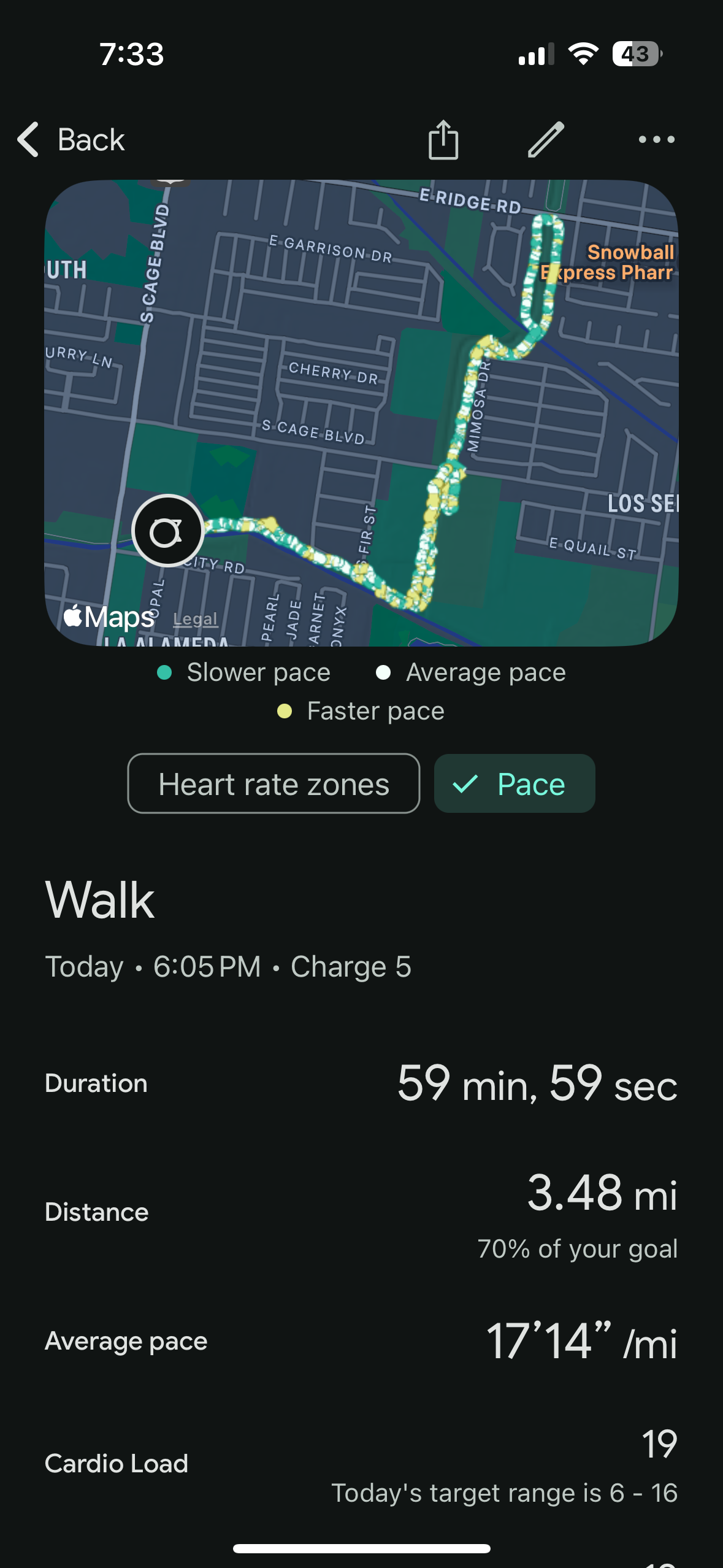
Task: Tap the Apple Maps logo
Action: [x=109, y=618]
